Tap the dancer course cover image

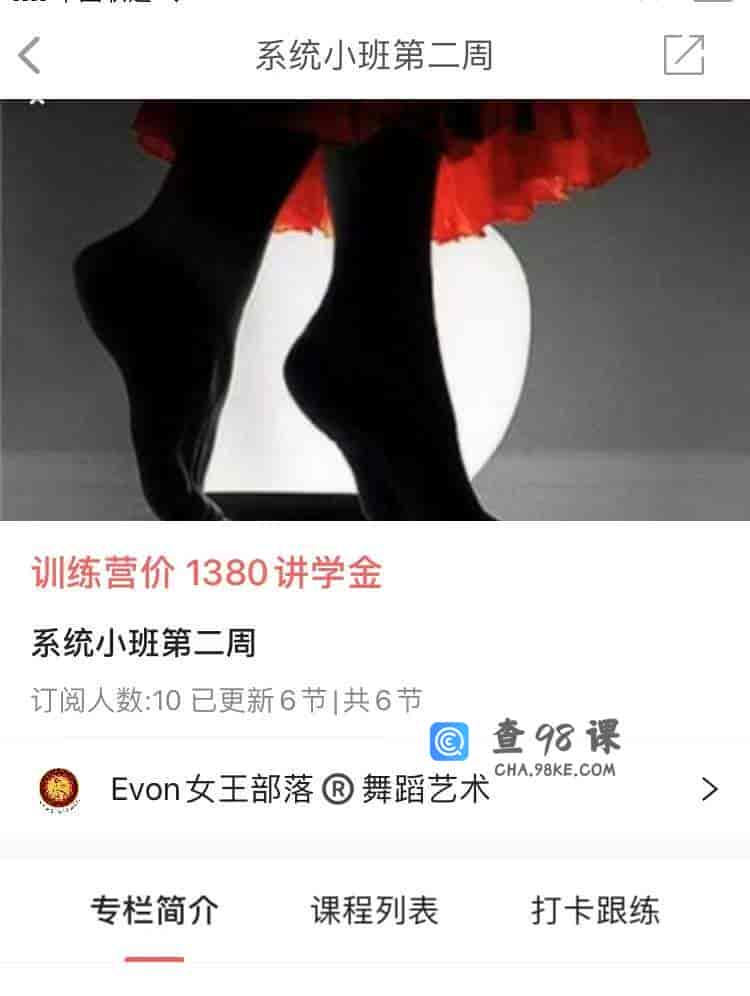tap(375, 310)
